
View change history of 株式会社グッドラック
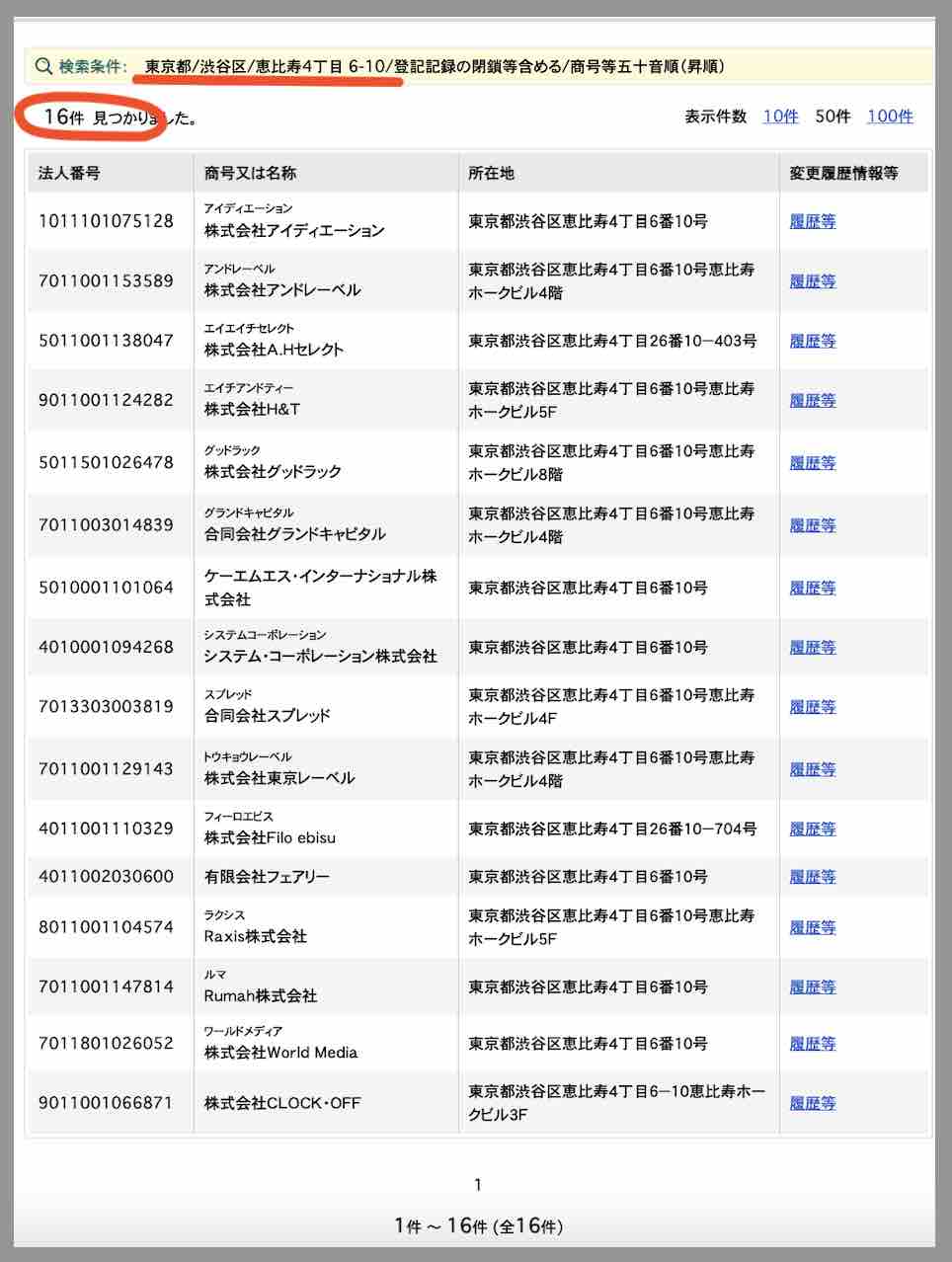[x=812, y=462]
